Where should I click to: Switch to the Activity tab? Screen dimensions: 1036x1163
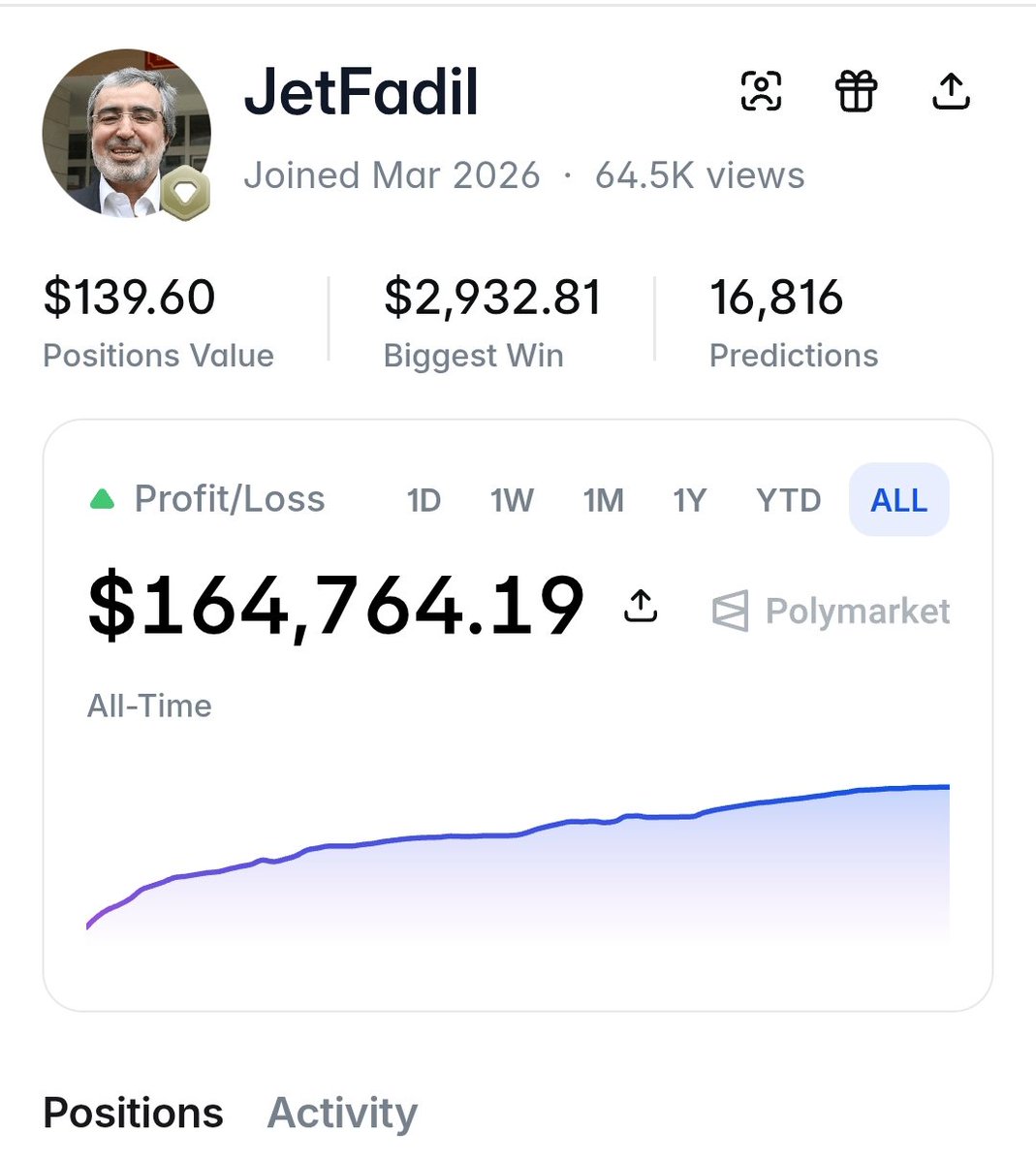pyautogui.click(x=342, y=1113)
